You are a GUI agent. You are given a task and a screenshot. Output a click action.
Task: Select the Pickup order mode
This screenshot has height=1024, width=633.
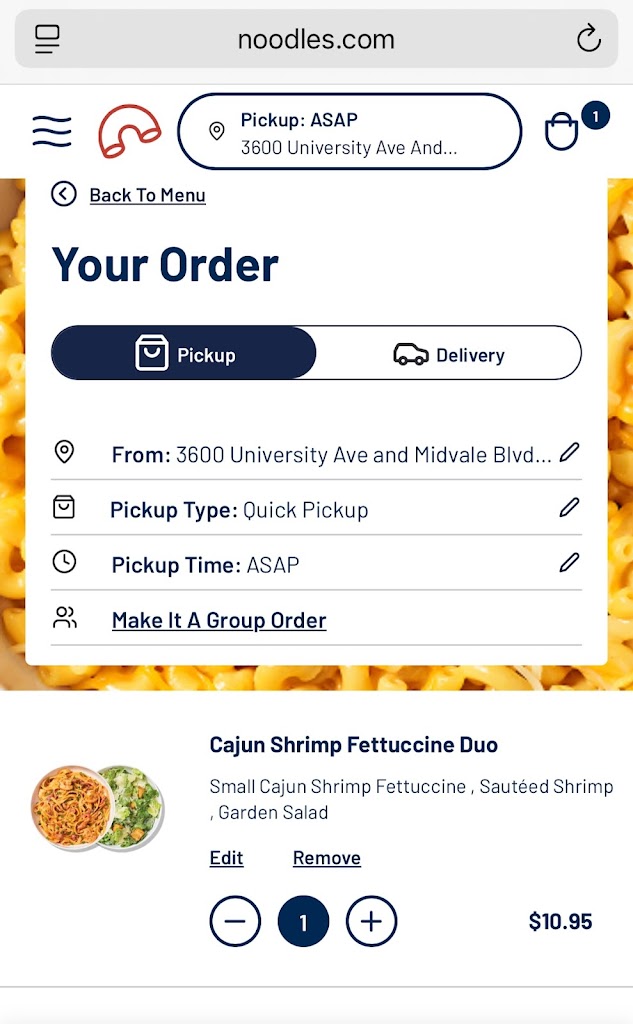click(185, 354)
